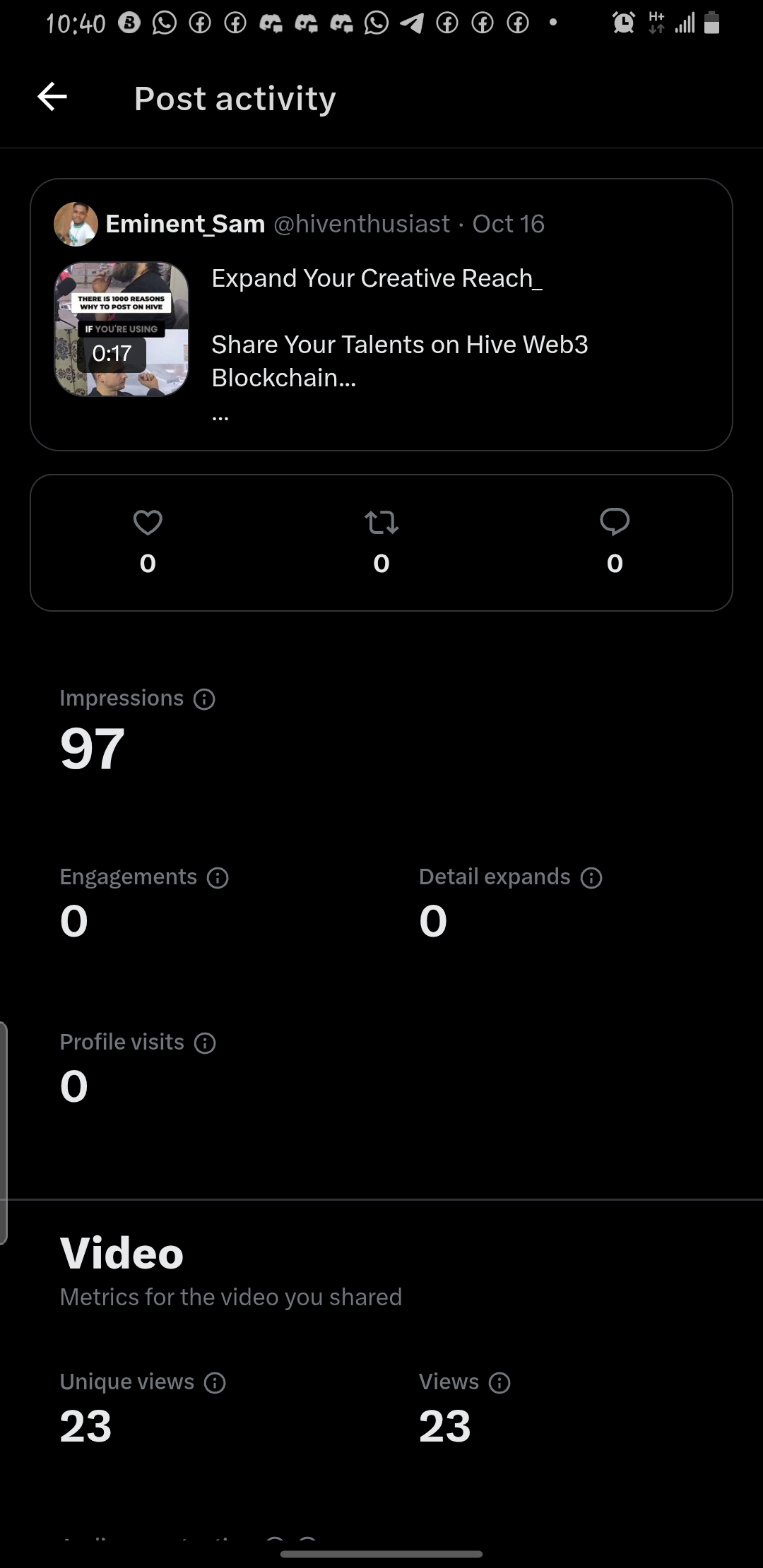The height and width of the screenshot is (1568, 763).
Task: Go back from Post activity
Action: 52,97
